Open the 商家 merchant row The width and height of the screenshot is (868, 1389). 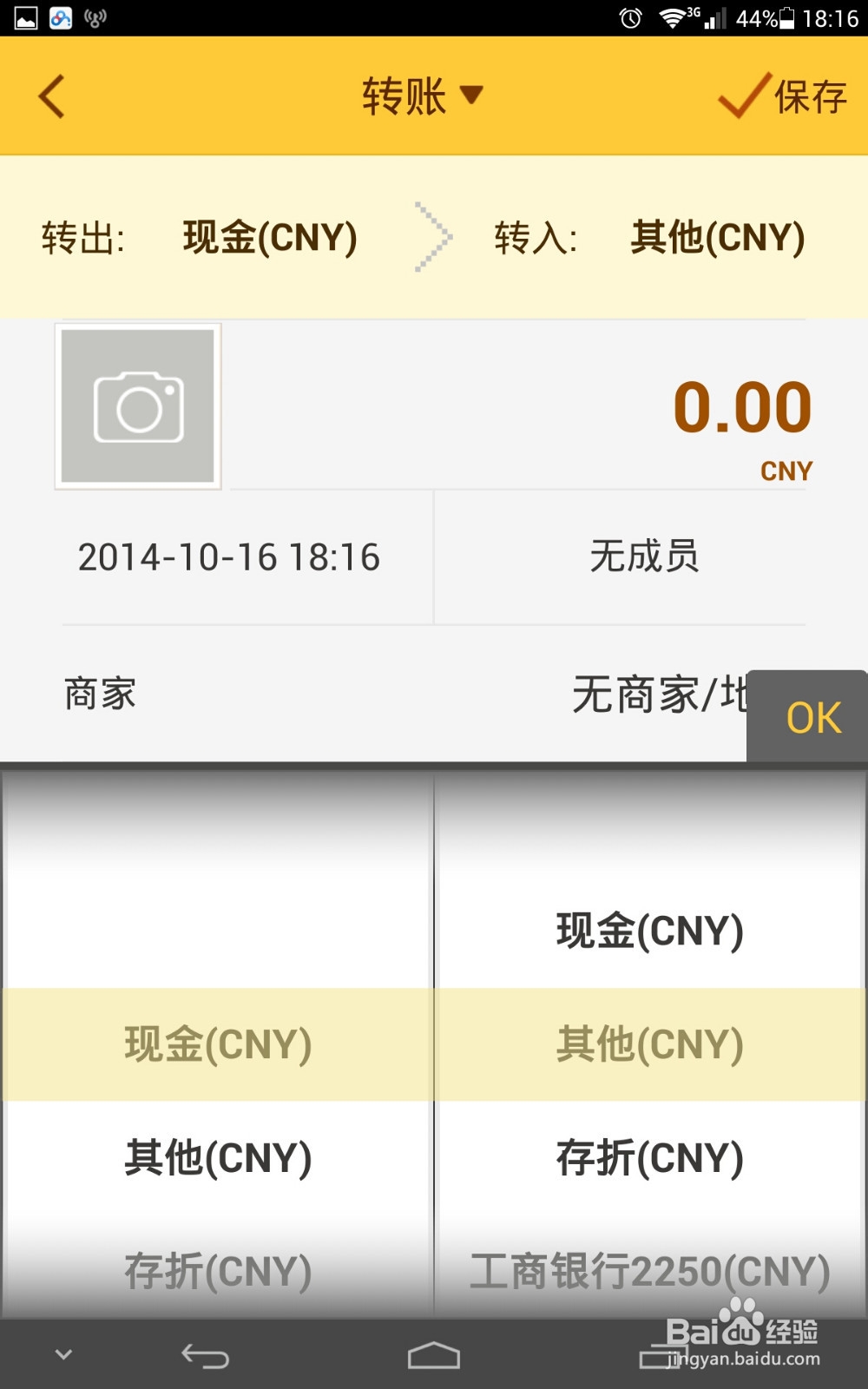point(98,694)
